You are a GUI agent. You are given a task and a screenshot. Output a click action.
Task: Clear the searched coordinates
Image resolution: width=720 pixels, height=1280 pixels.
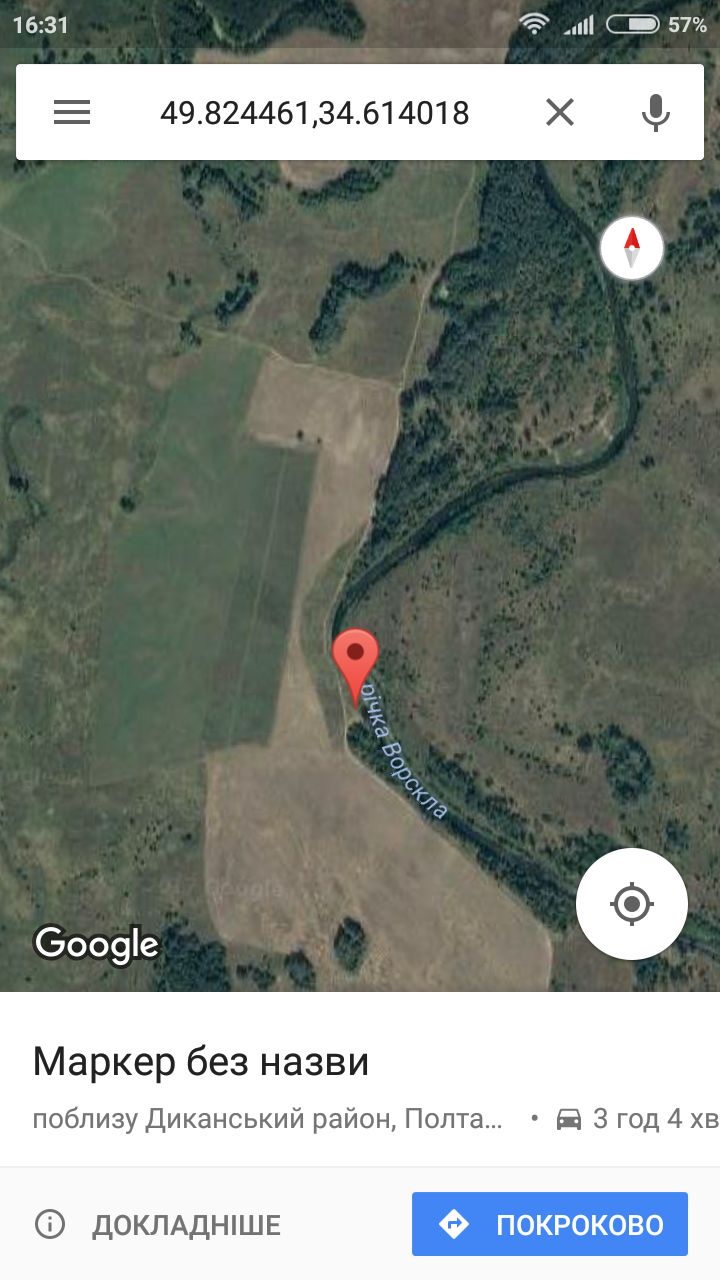point(560,113)
